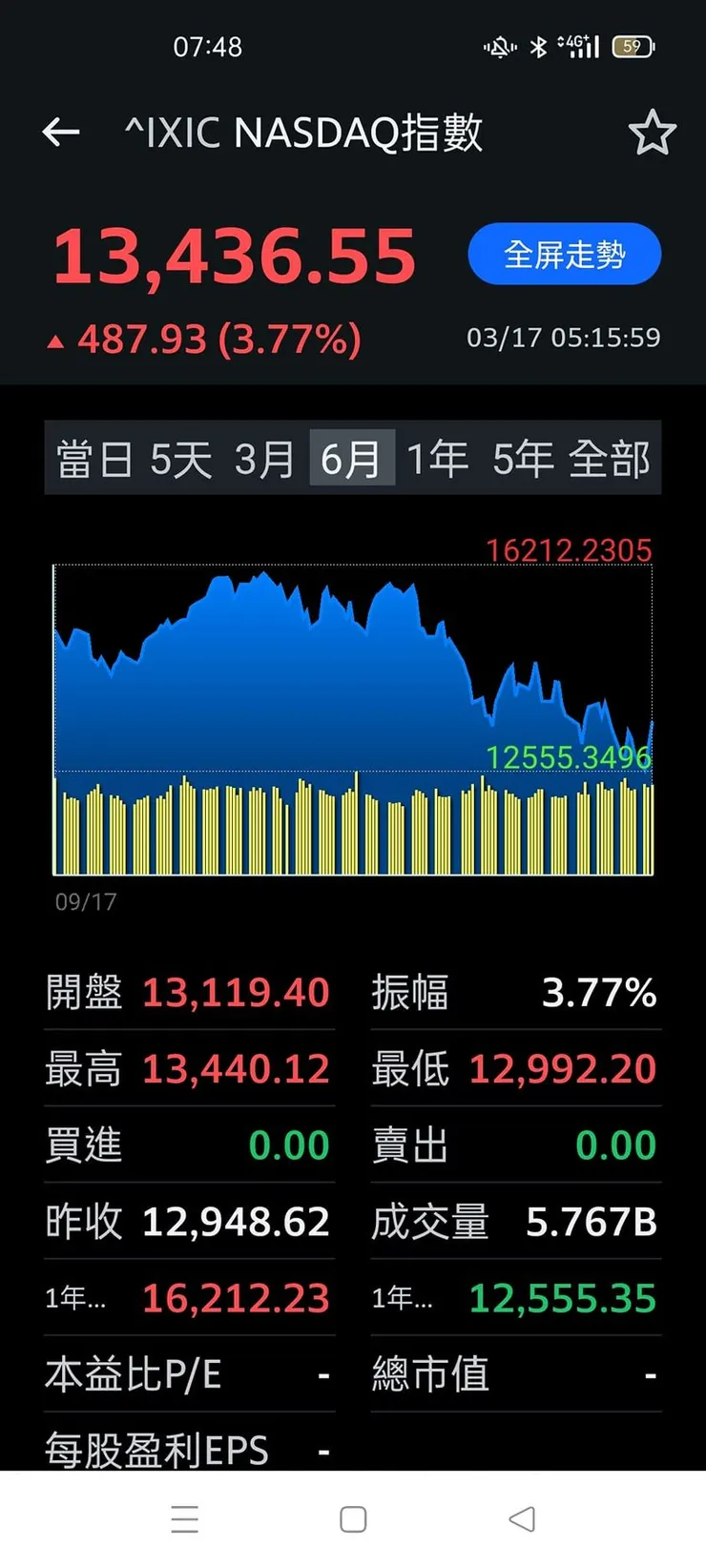Tap the back triangle navigation icon

click(520, 1518)
